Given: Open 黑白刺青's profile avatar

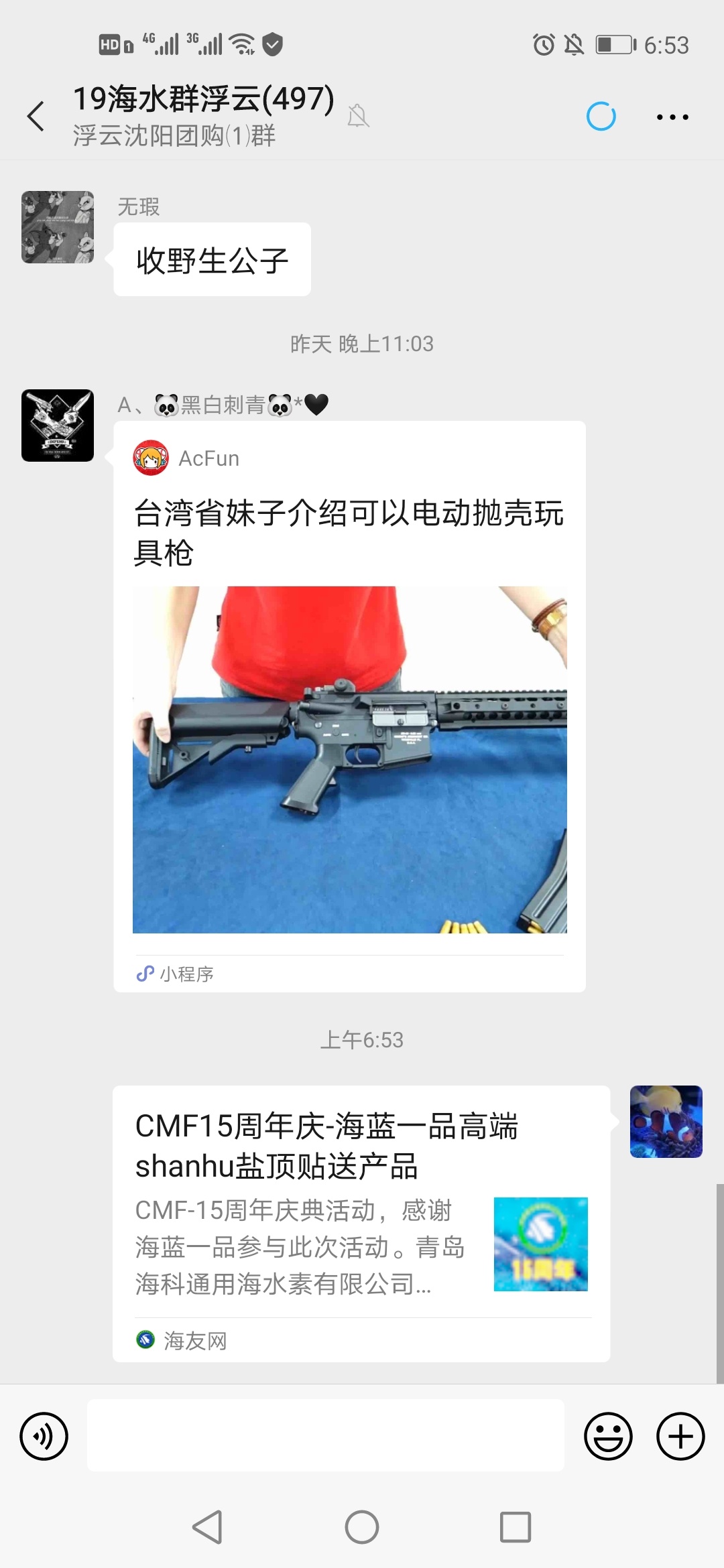Looking at the screenshot, I should point(58,426).
